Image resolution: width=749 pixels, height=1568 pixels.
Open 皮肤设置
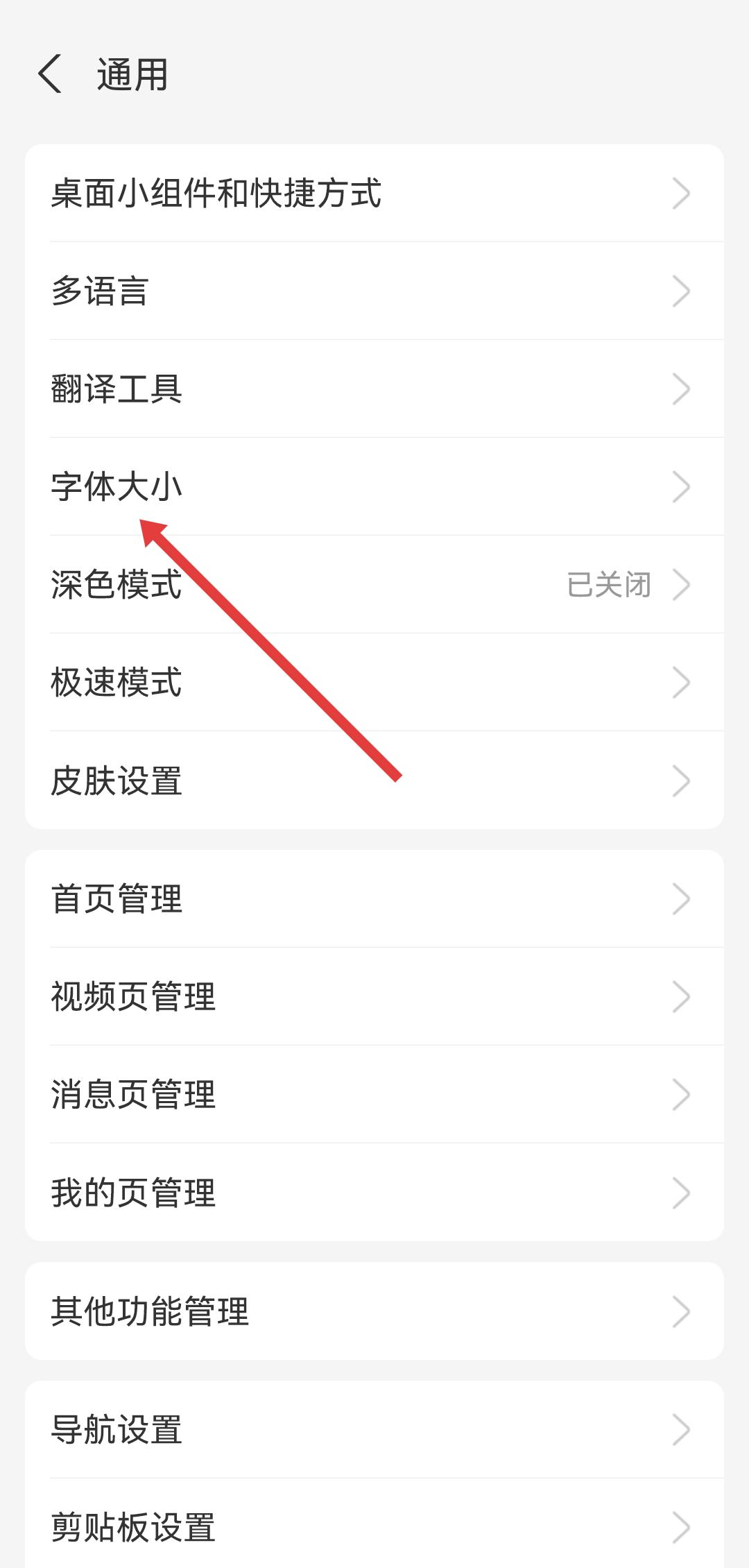pyautogui.click(x=374, y=781)
